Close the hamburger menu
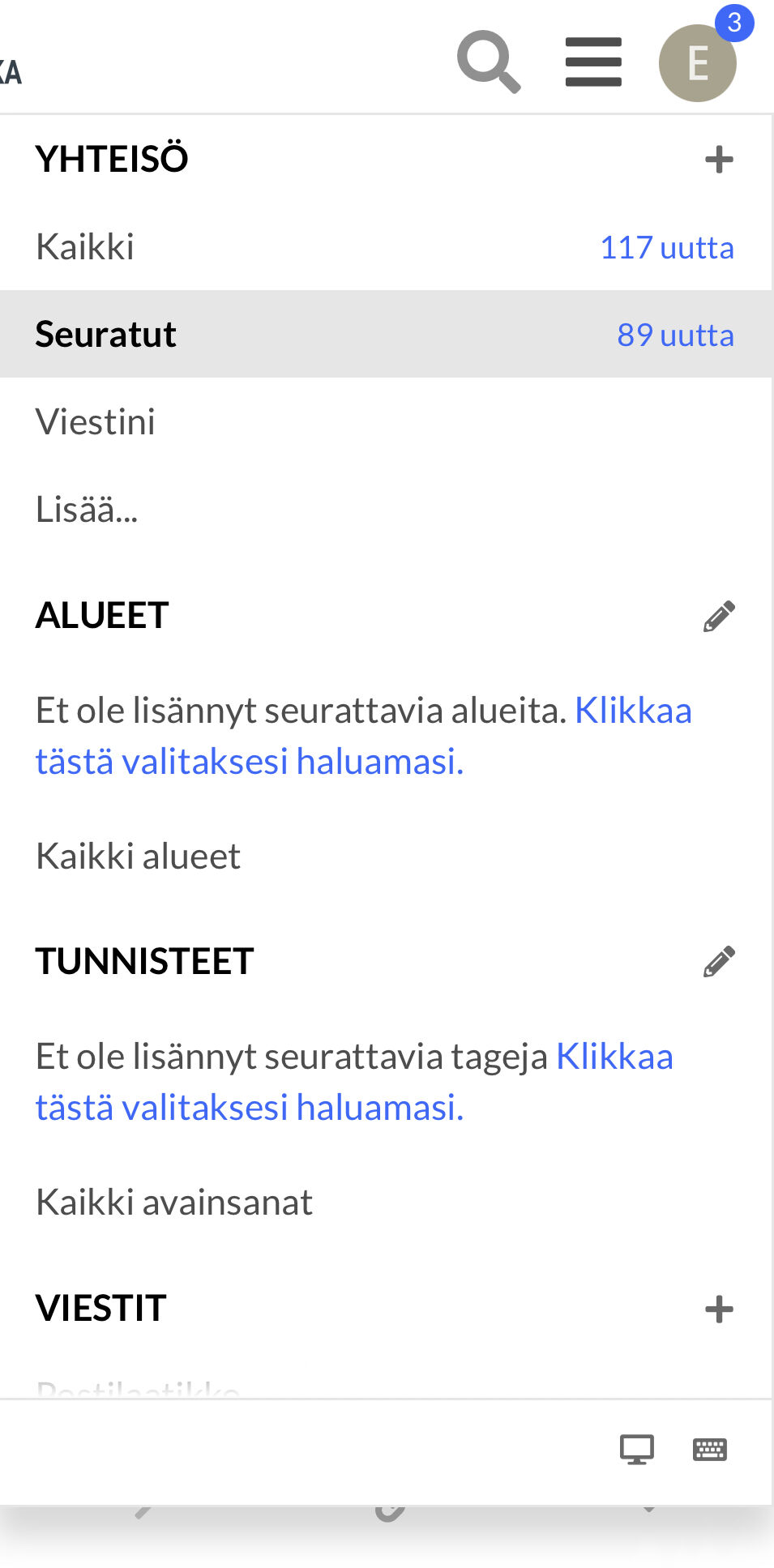 click(593, 62)
